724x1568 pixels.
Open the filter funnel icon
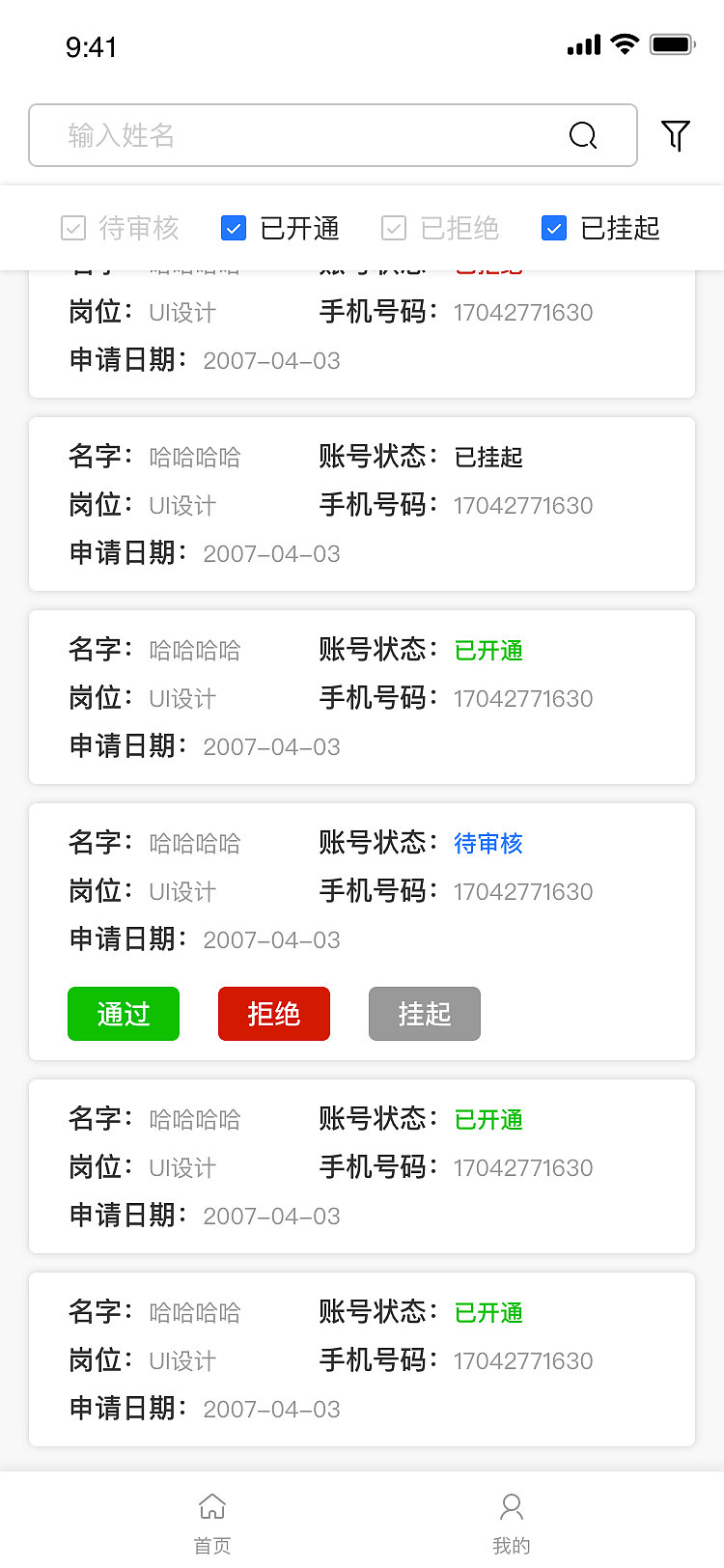tap(676, 135)
